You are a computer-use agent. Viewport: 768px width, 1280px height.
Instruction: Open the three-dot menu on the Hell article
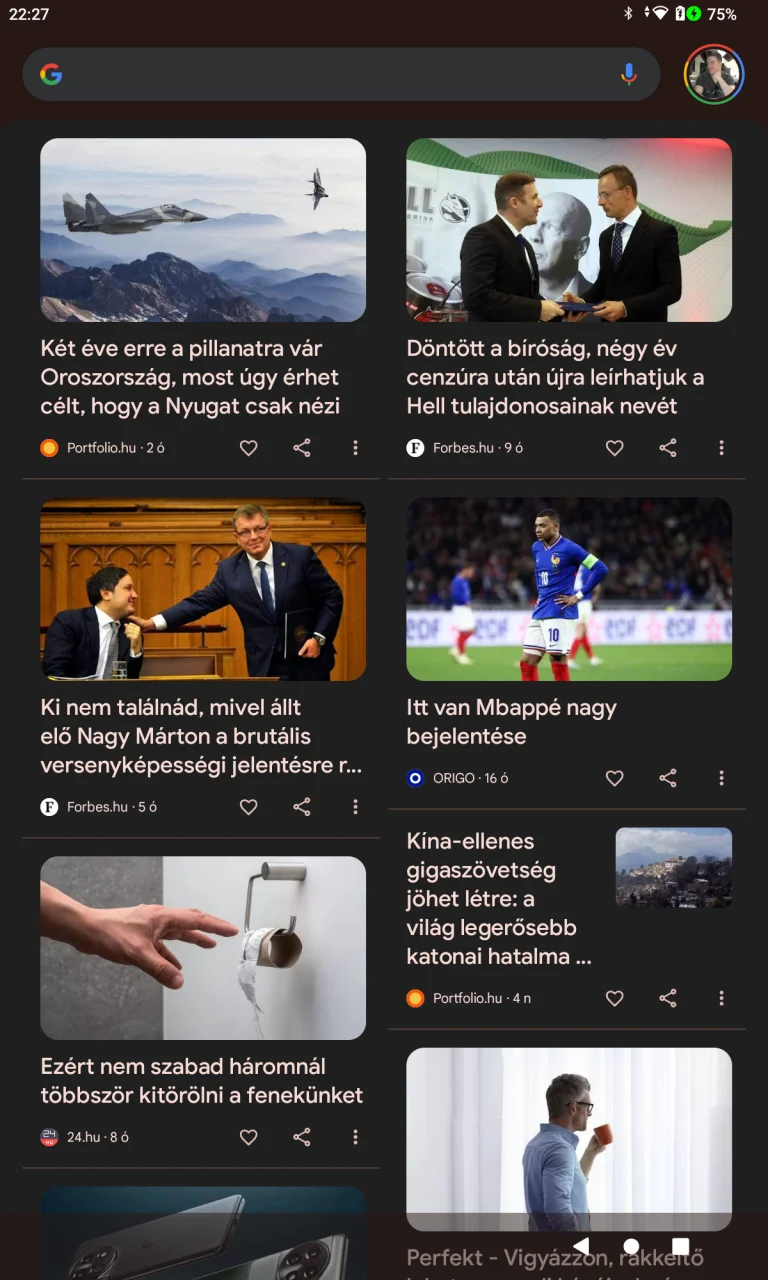point(722,447)
